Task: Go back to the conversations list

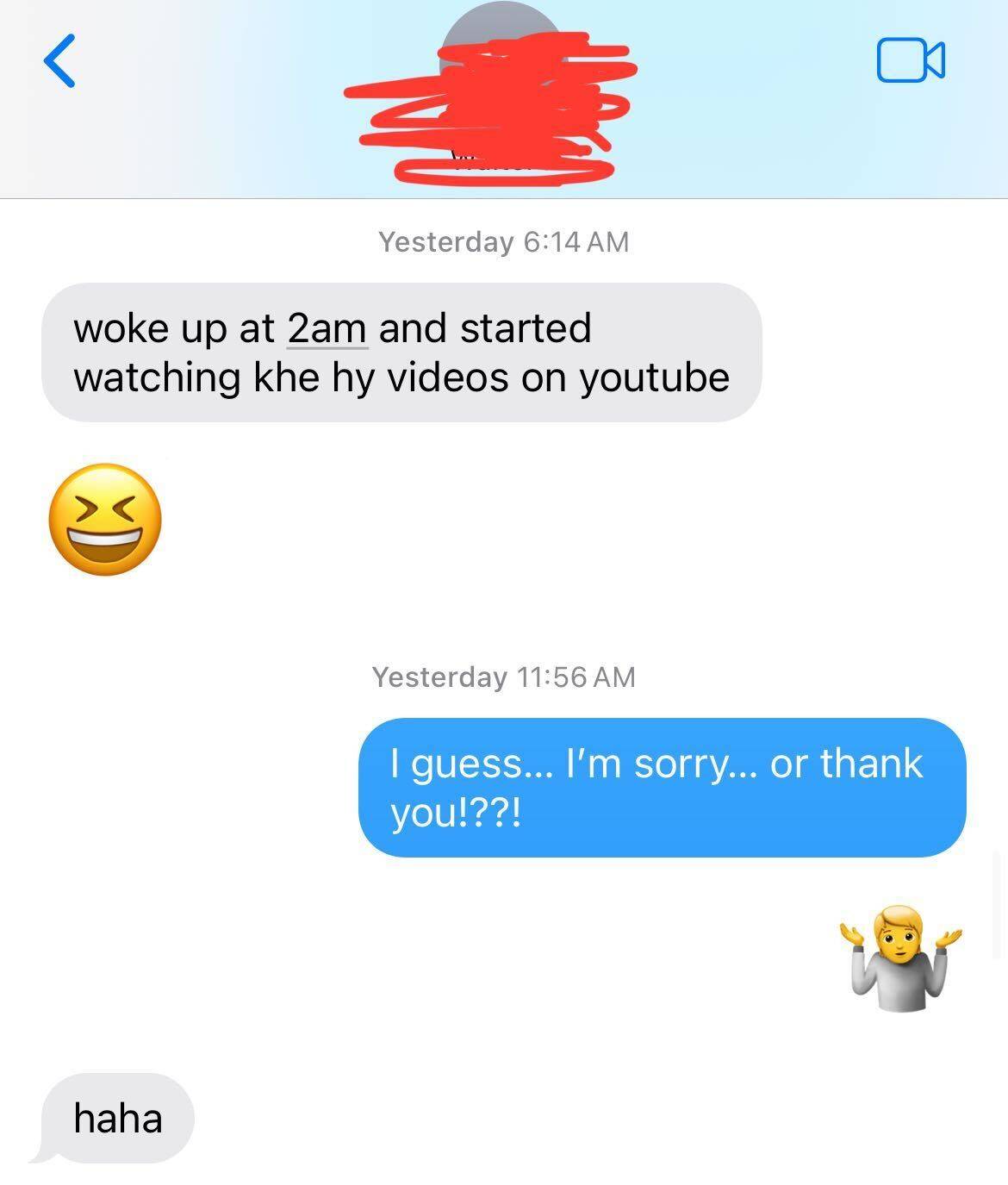Action: click(x=59, y=60)
